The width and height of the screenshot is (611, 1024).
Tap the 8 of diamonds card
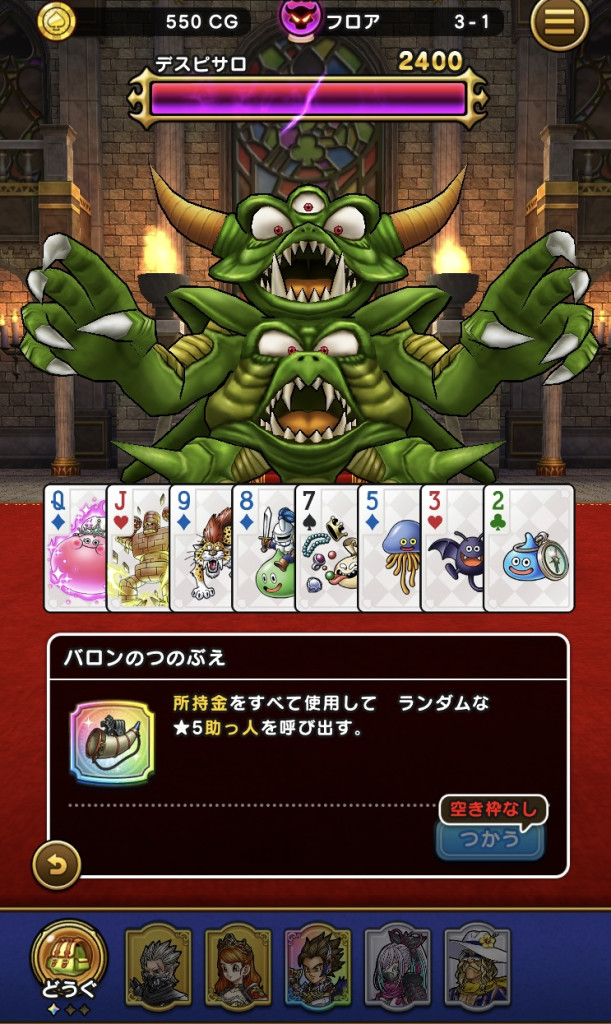(x=263, y=548)
